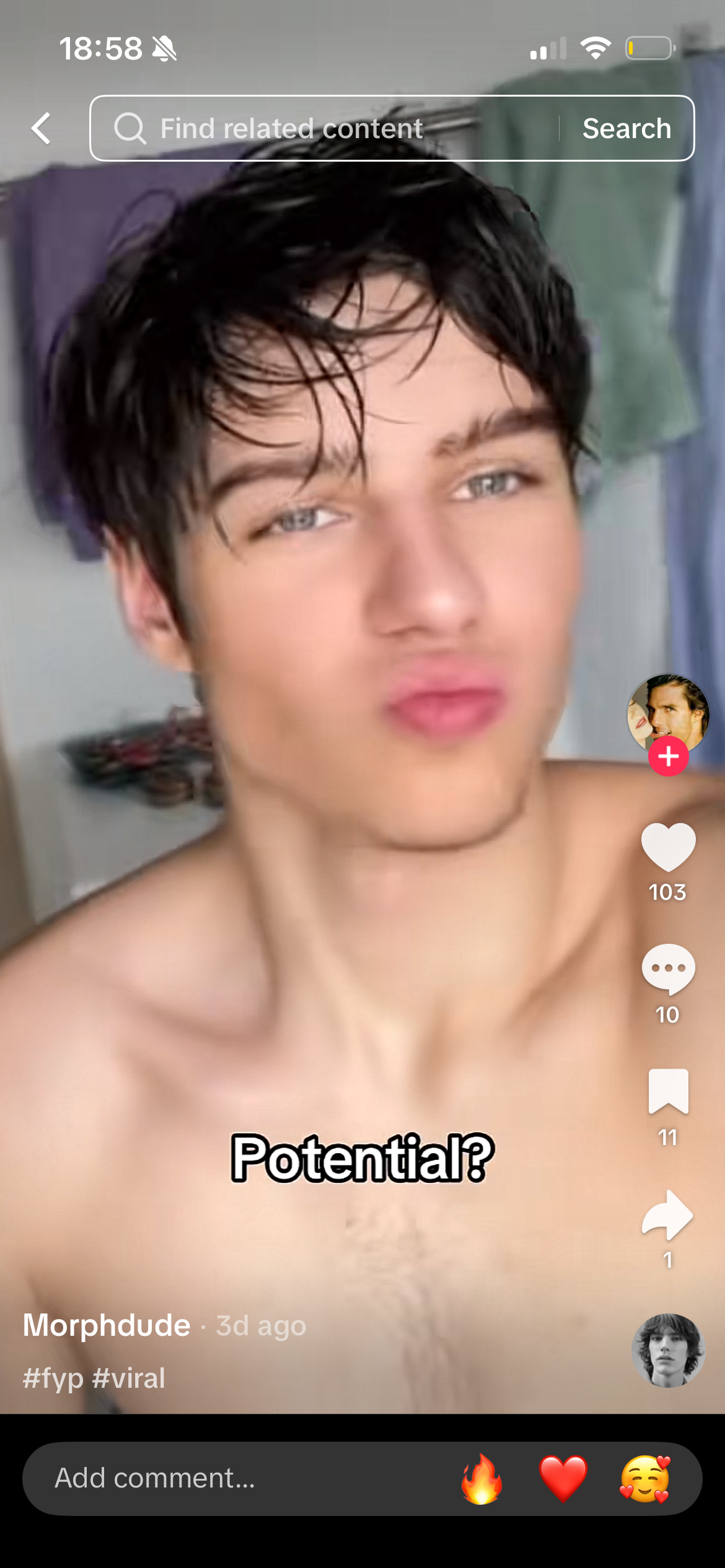Open Morphdude's profile from the username
725x1568 pixels.
click(x=107, y=1325)
